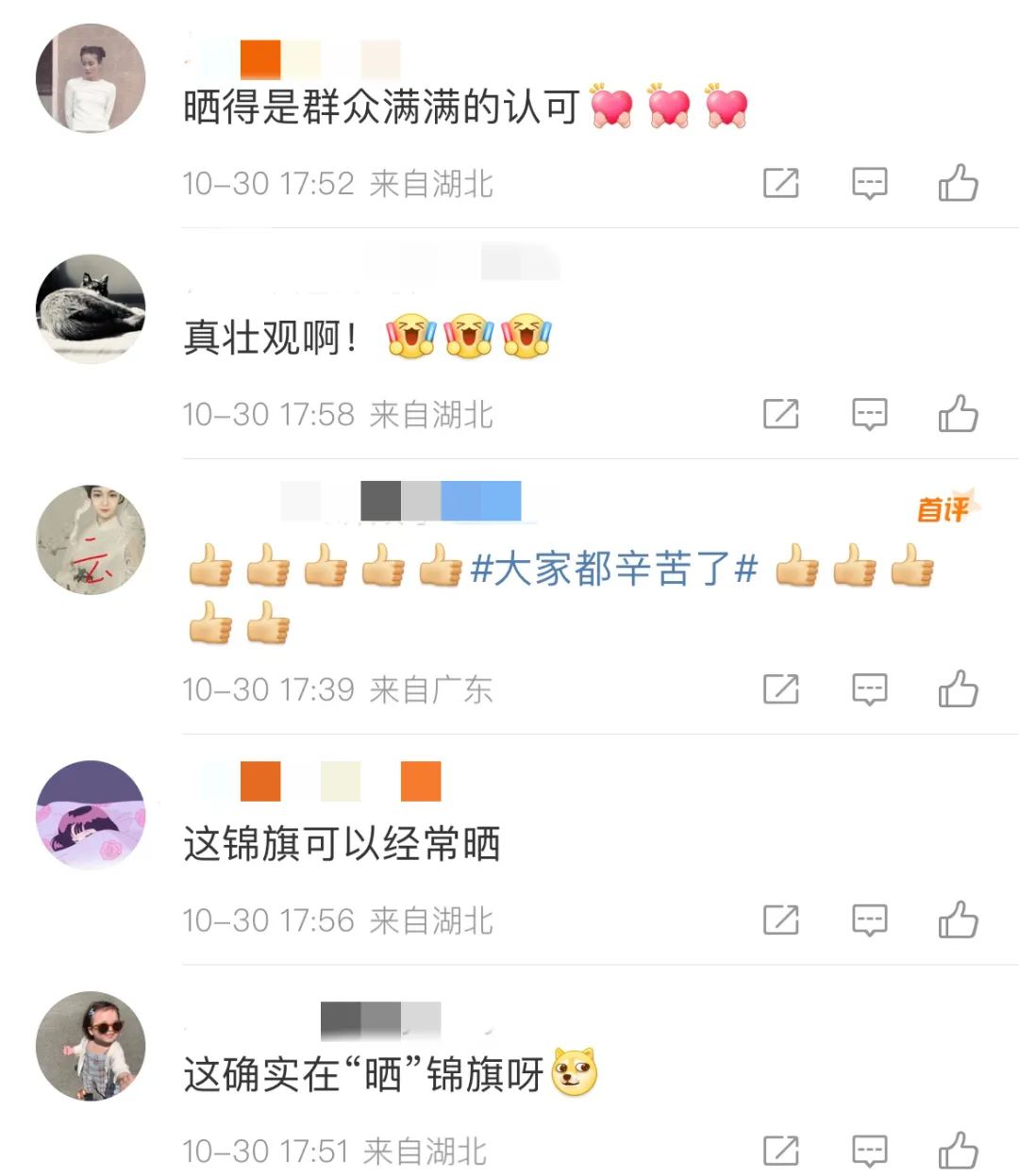
Task: Reply to the comment "这确实在"晒"锦旗呀"
Action: (869, 1151)
